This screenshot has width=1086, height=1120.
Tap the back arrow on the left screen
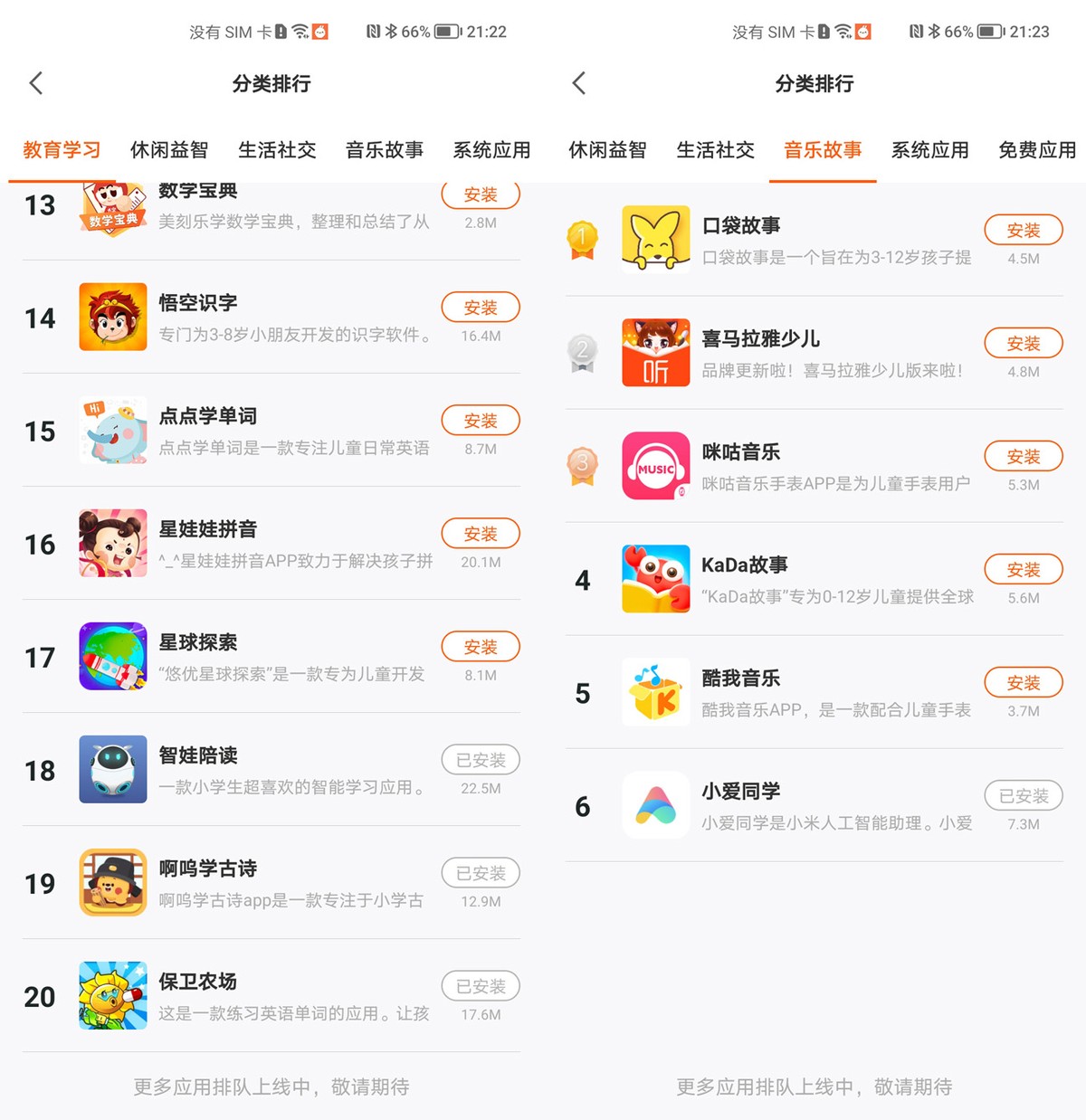(35, 82)
